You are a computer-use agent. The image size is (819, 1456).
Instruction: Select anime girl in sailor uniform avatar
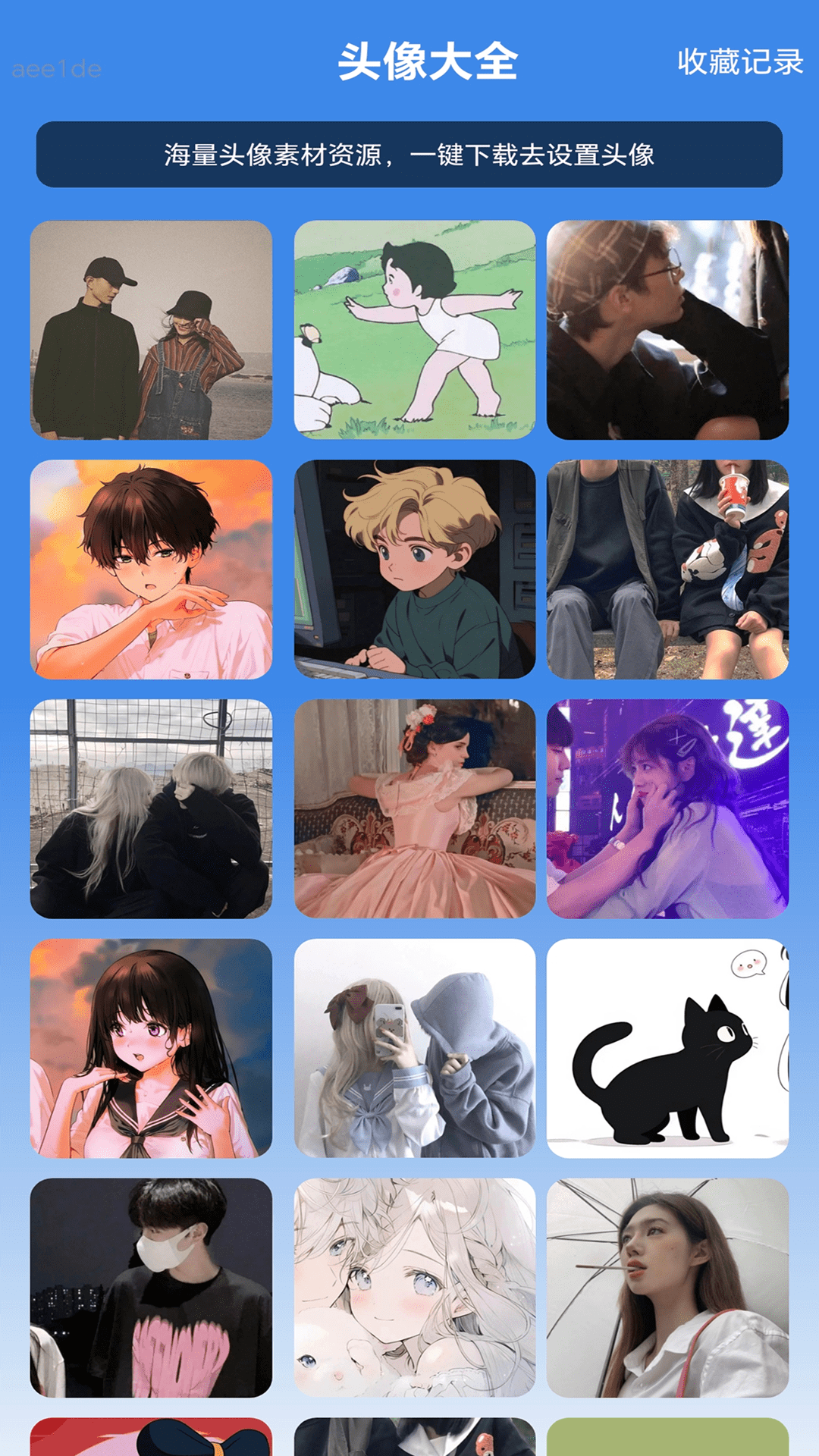(151, 1049)
